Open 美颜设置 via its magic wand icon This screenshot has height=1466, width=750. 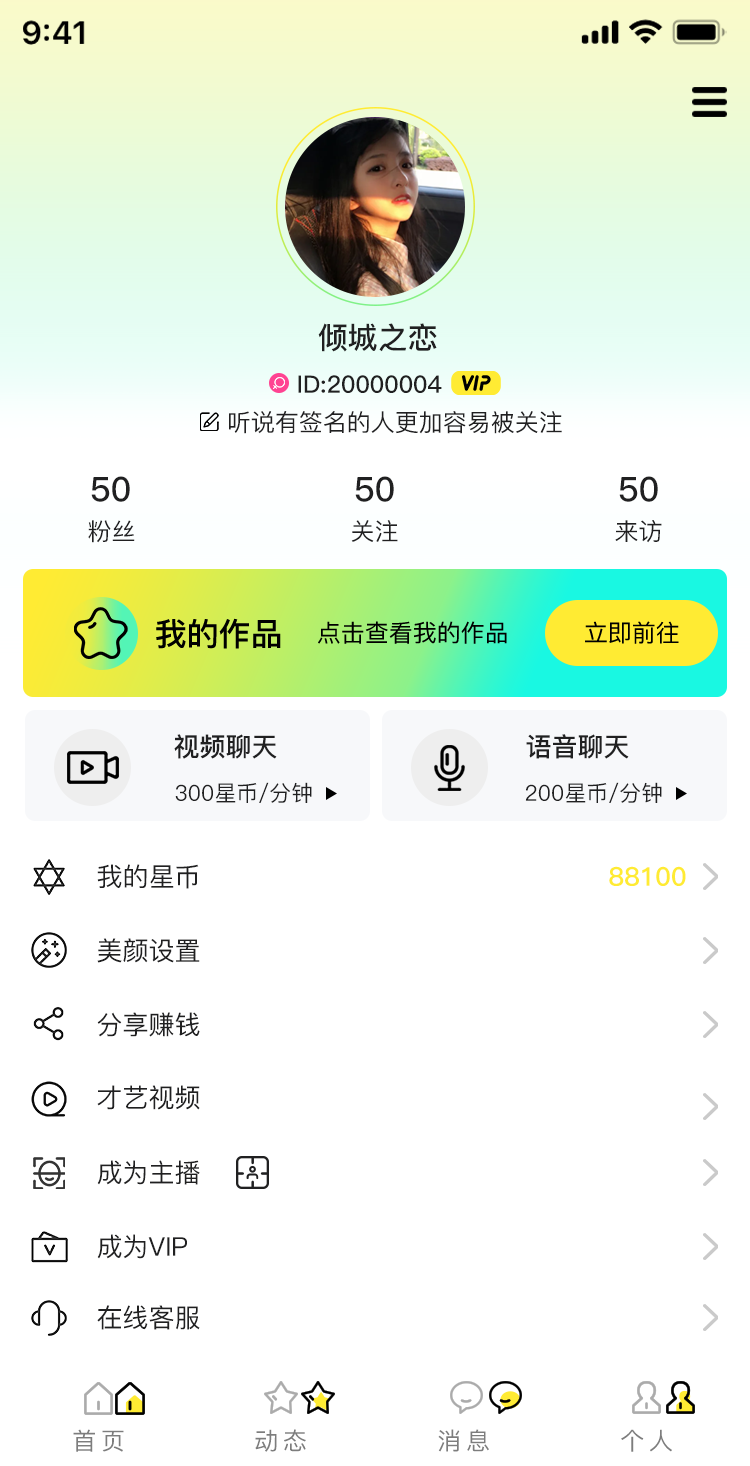point(49,951)
